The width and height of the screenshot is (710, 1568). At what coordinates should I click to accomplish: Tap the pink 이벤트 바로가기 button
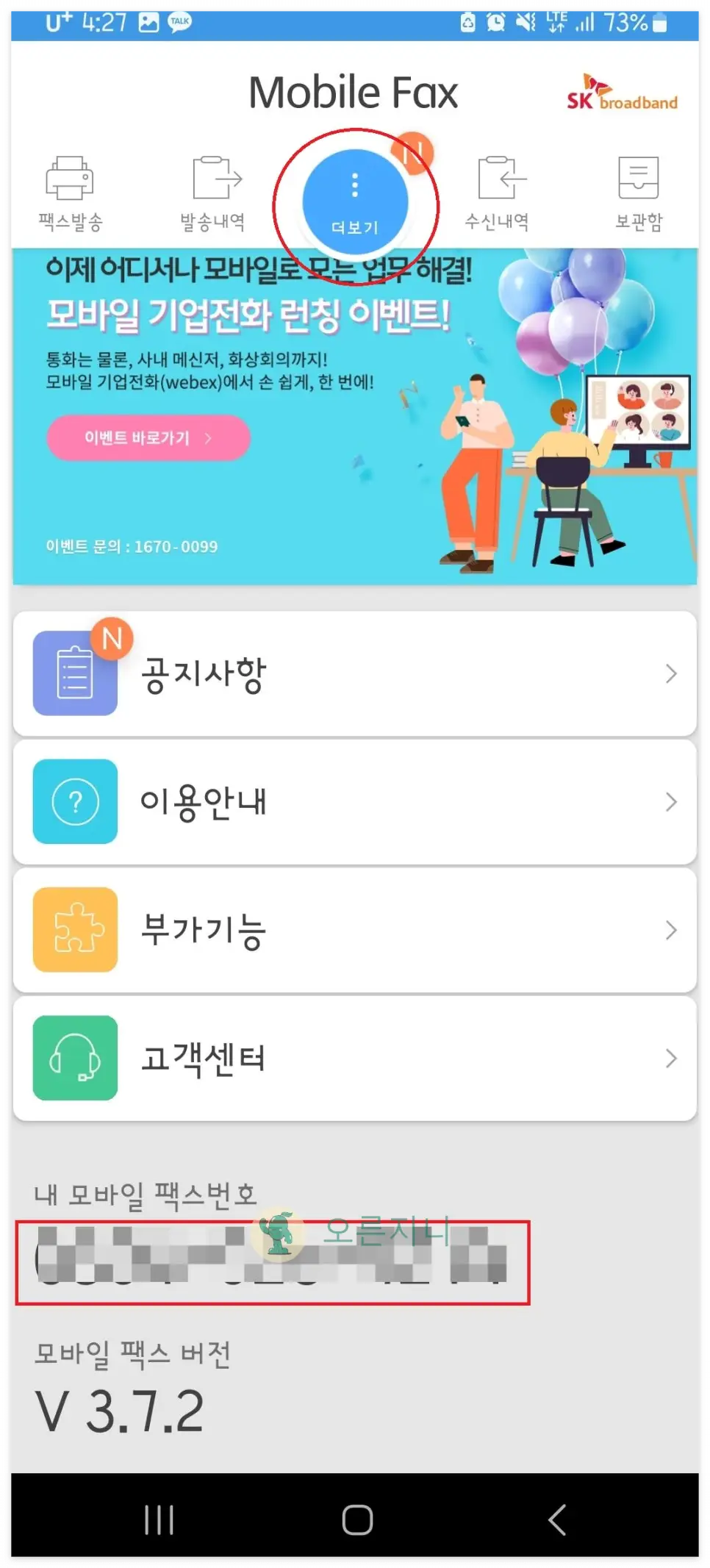(x=147, y=437)
